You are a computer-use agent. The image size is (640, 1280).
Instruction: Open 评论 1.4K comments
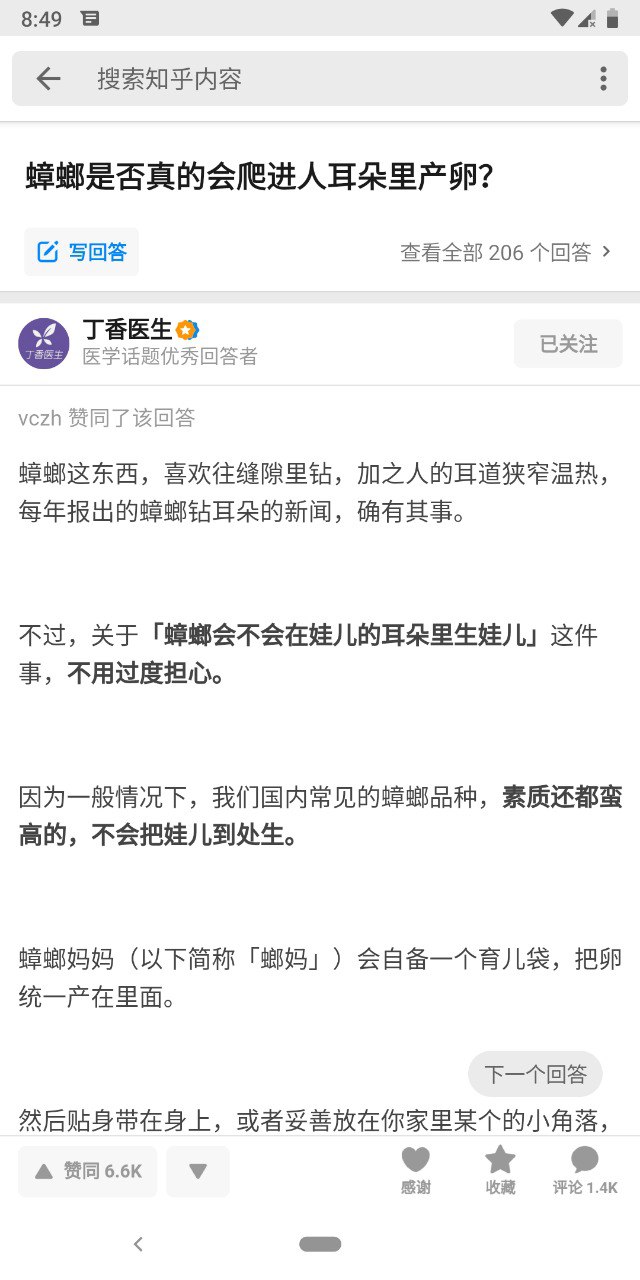tap(585, 1170)
